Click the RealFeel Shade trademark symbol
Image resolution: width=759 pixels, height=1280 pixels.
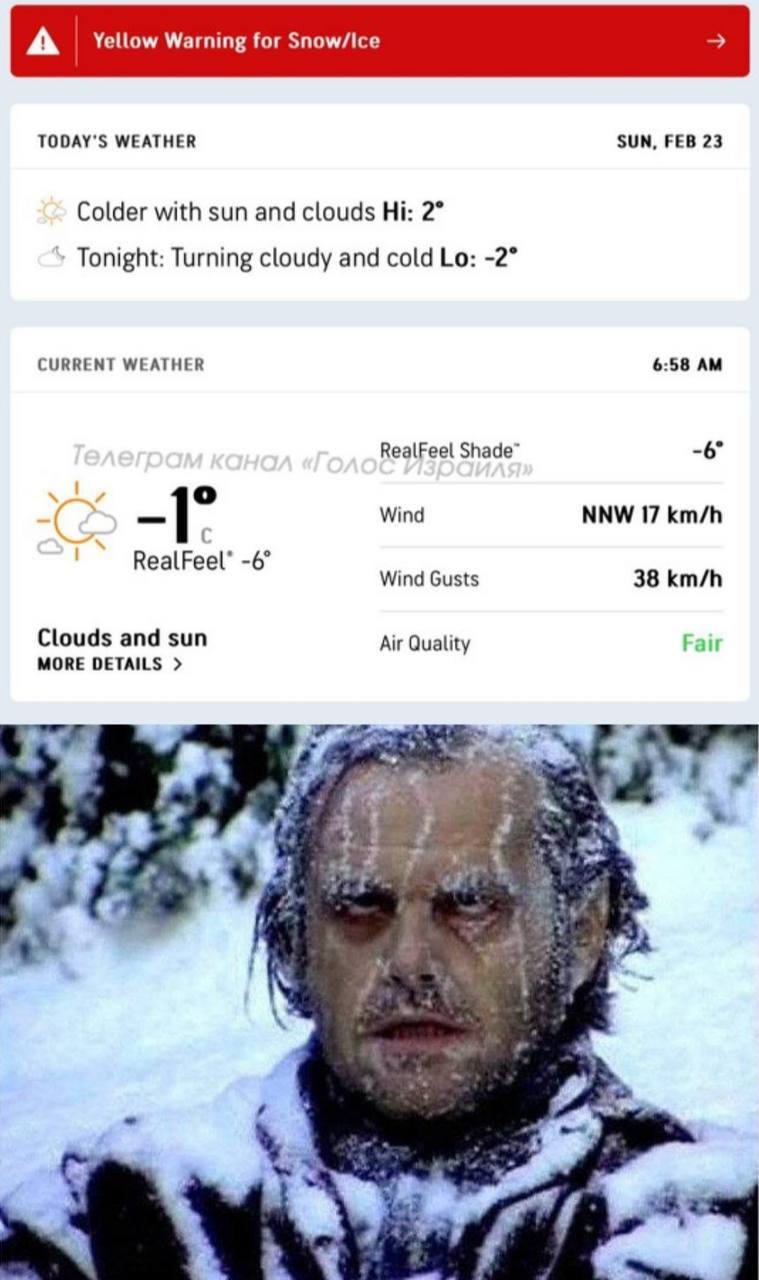[517, 445]
